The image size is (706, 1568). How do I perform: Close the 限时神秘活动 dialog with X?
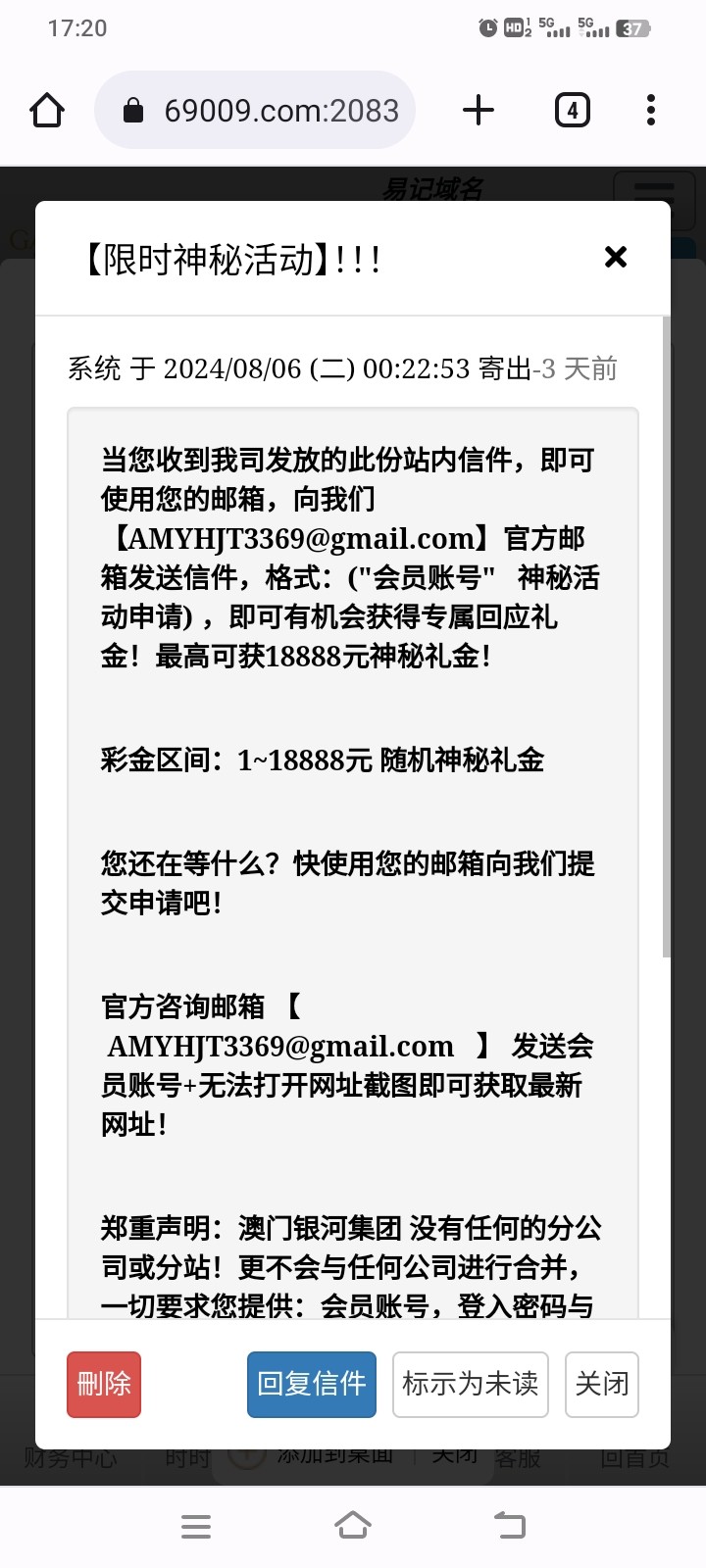tap(616, 257)
